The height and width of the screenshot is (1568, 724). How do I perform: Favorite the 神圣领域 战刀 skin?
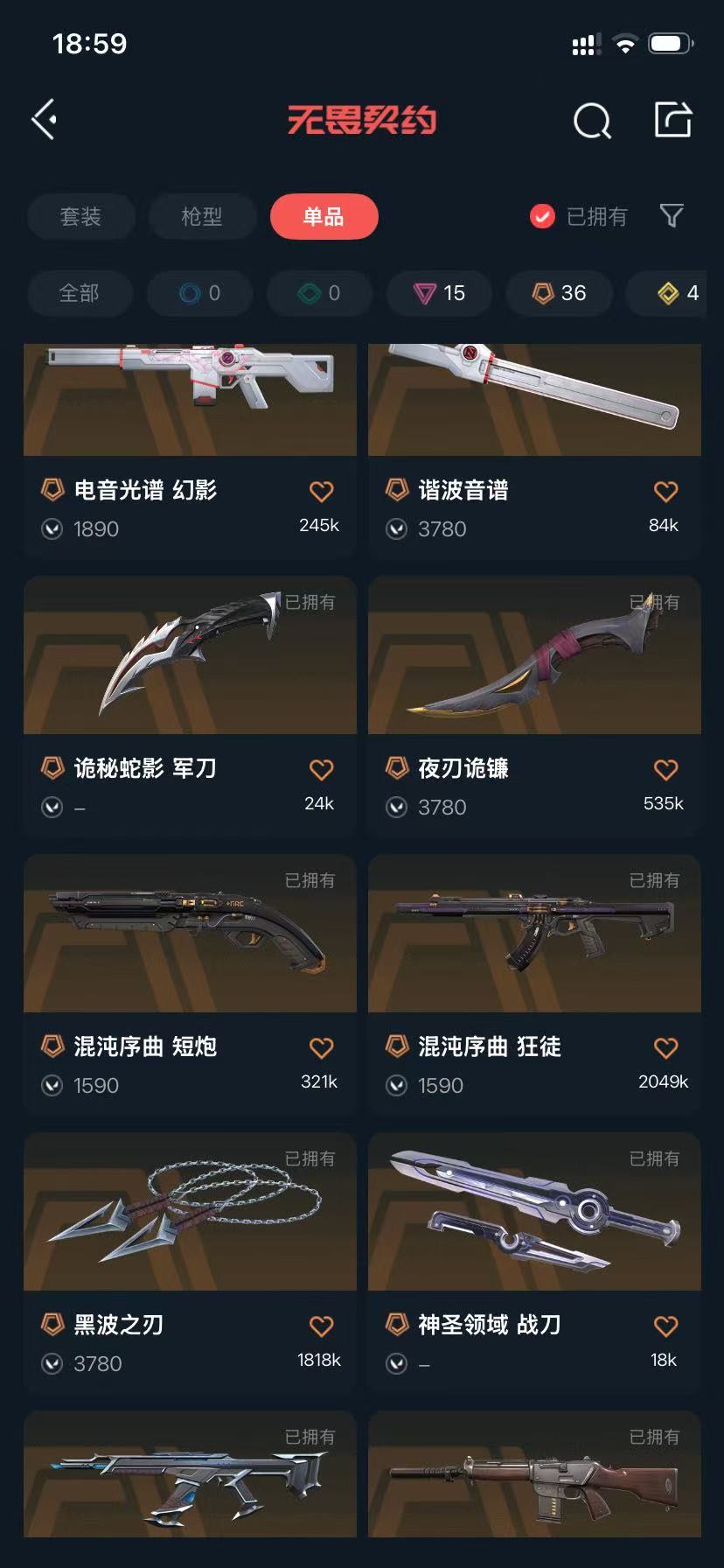665,1326
